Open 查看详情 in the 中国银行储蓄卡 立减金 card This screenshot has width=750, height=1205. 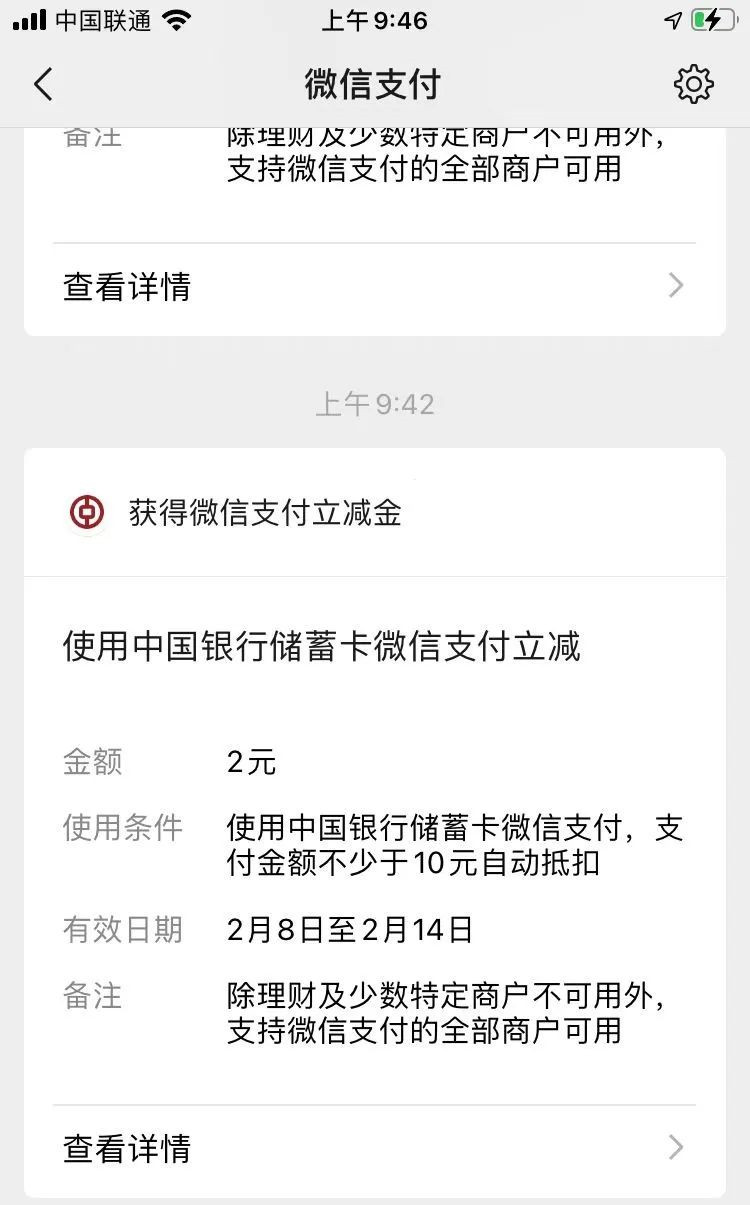(x=374, y=1148)
